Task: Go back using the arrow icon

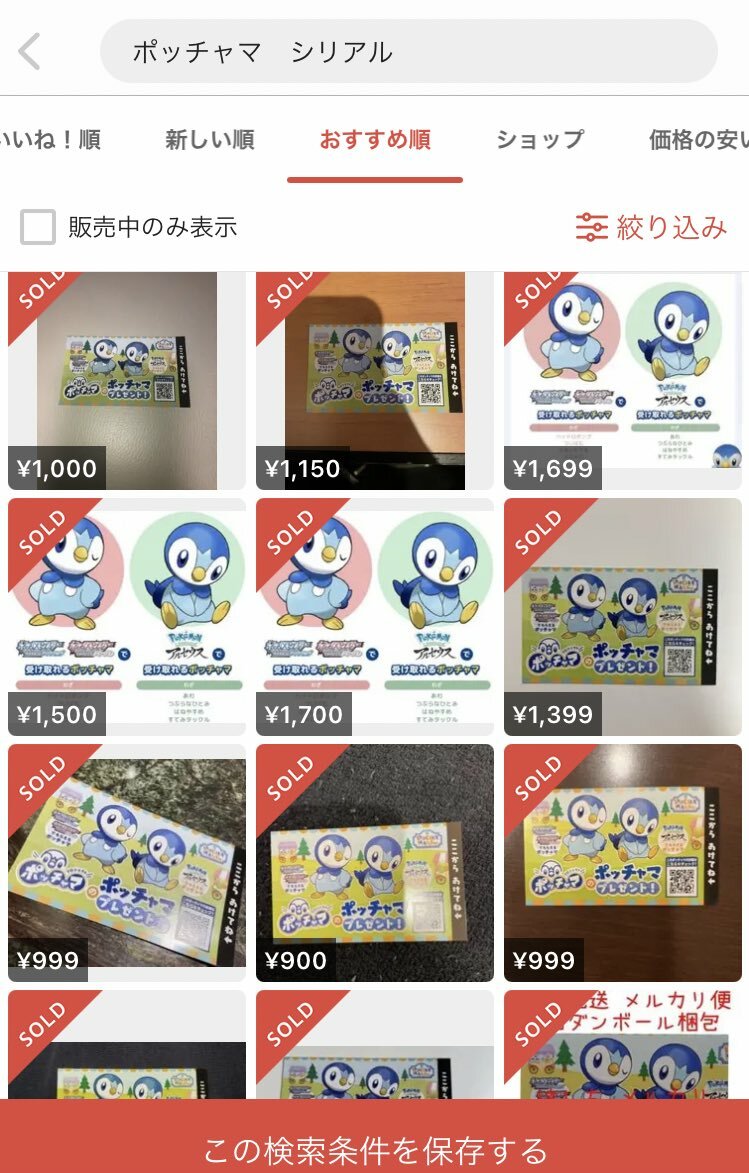Action: (30, 51)
